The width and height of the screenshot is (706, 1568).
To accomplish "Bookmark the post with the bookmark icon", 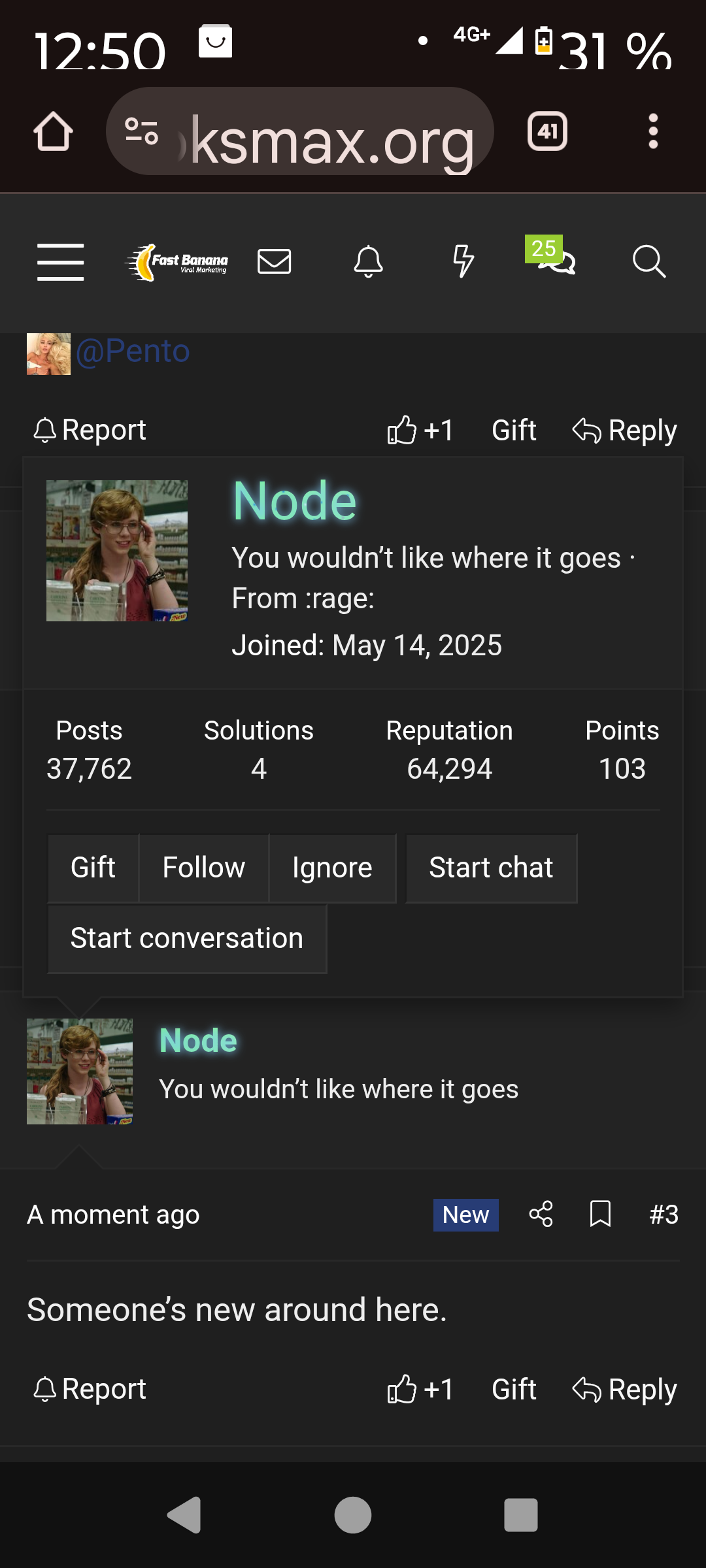I will (599, 1214).
